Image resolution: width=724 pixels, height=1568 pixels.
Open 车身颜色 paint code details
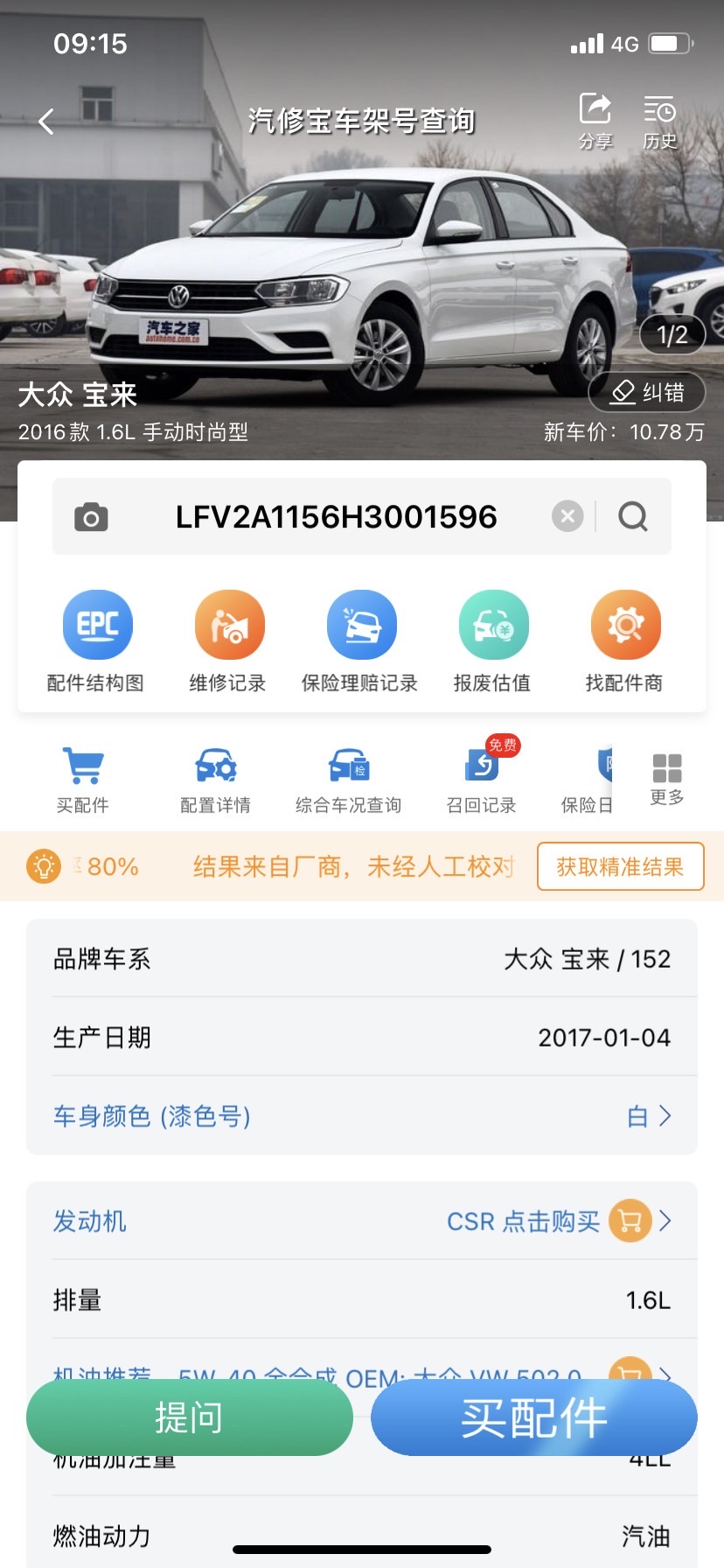(362, 1116)
